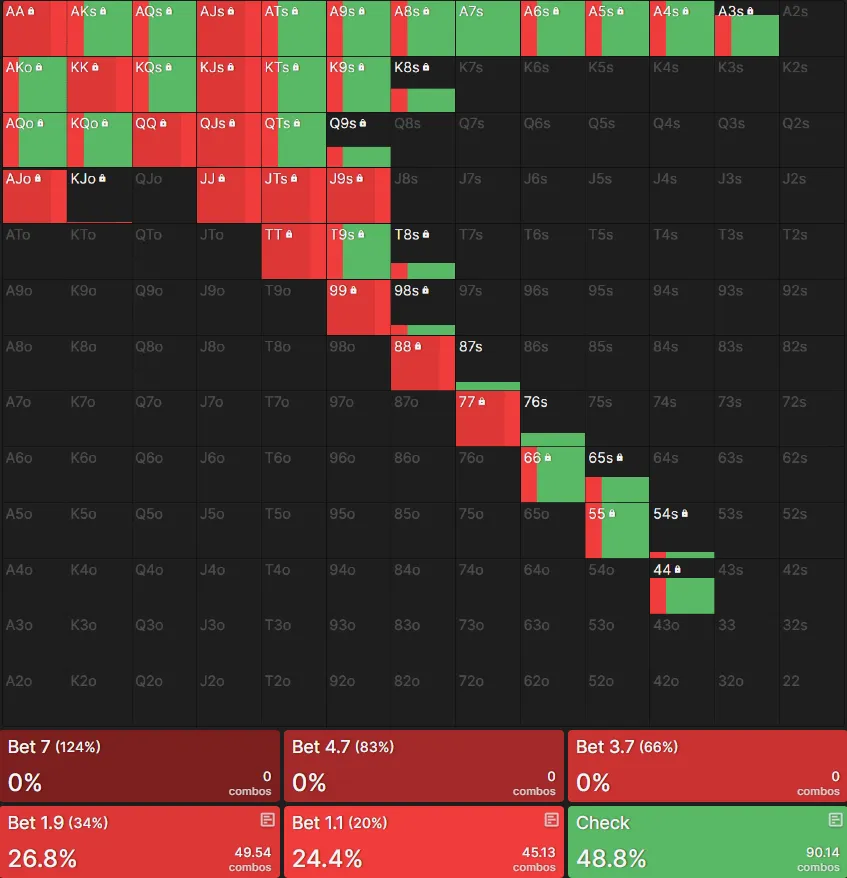Open details icon on Check card
Viewport: 847px width, 878px height.
(835, 820)
